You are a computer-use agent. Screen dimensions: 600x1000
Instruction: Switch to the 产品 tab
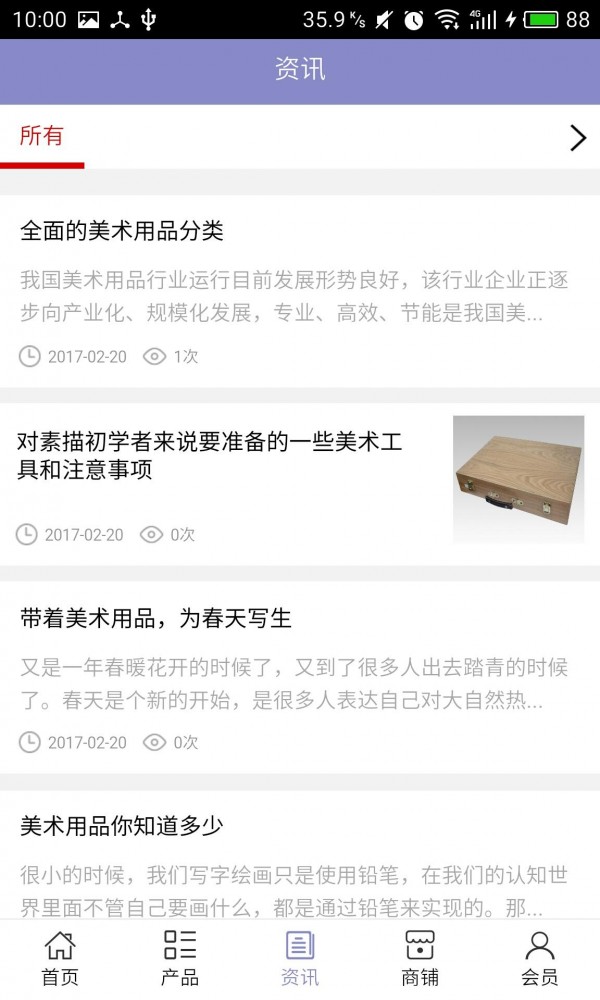coord(180,959)
